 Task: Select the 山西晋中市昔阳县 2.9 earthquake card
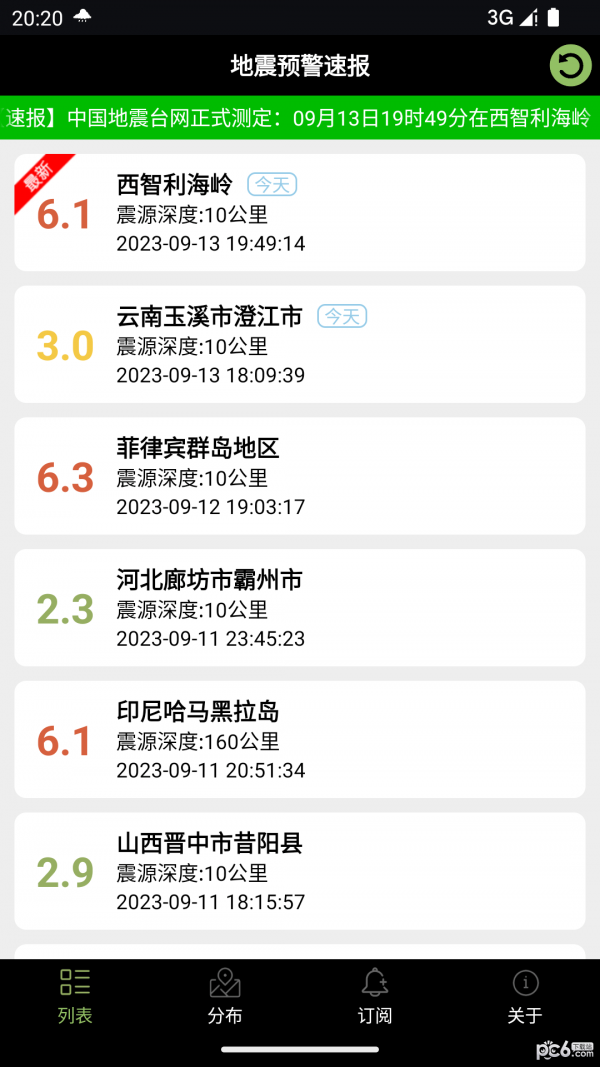pos(300,871)
